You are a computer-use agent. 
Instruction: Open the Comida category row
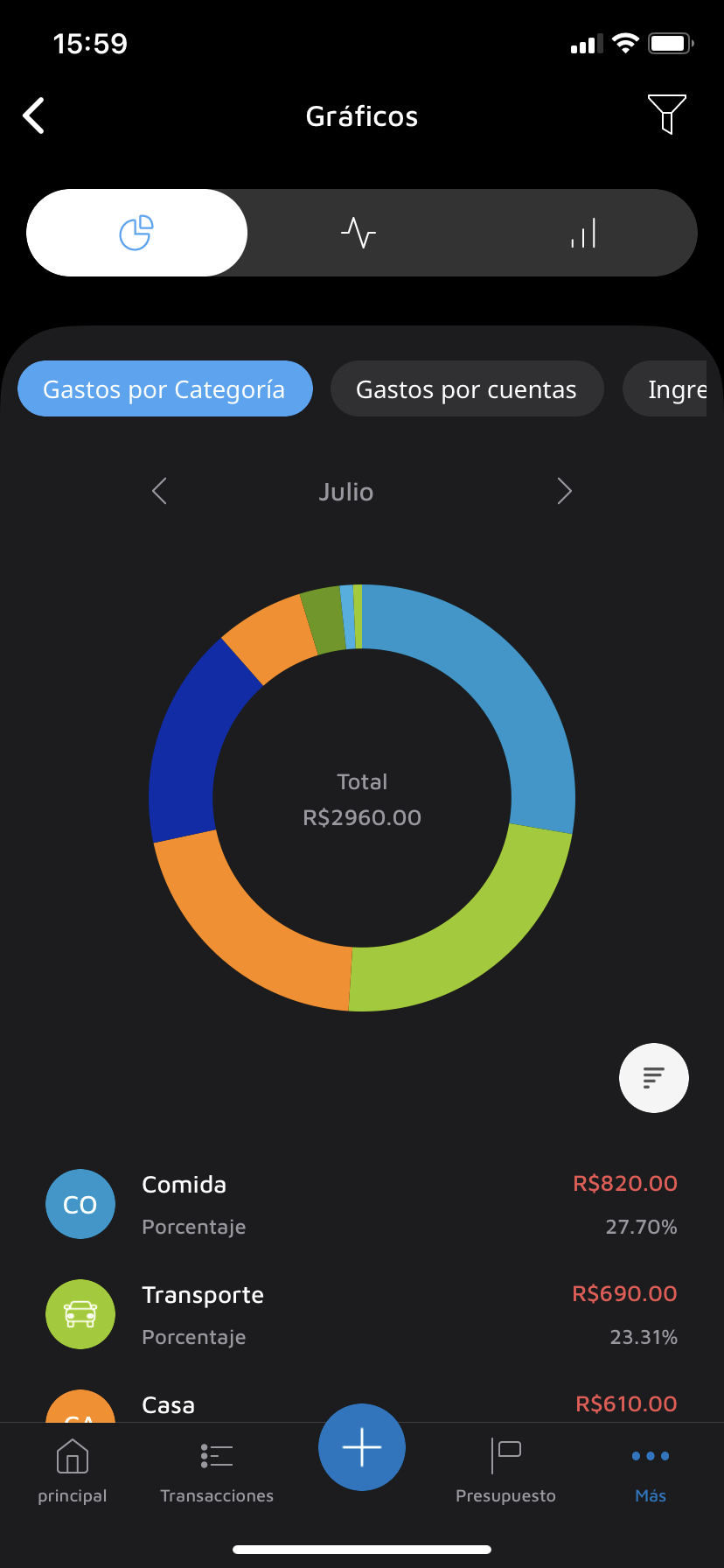coord(362,1204)
